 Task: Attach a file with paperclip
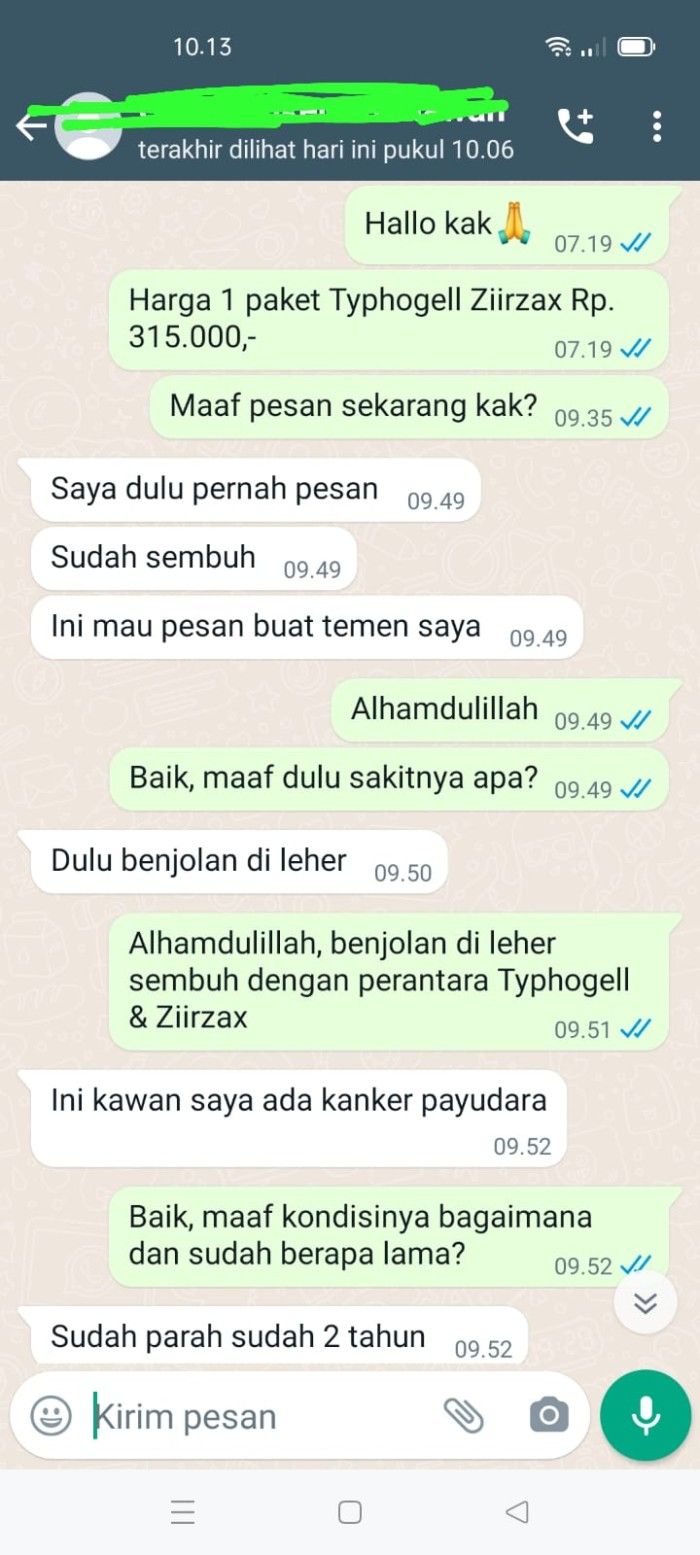tap(463, 1415)
